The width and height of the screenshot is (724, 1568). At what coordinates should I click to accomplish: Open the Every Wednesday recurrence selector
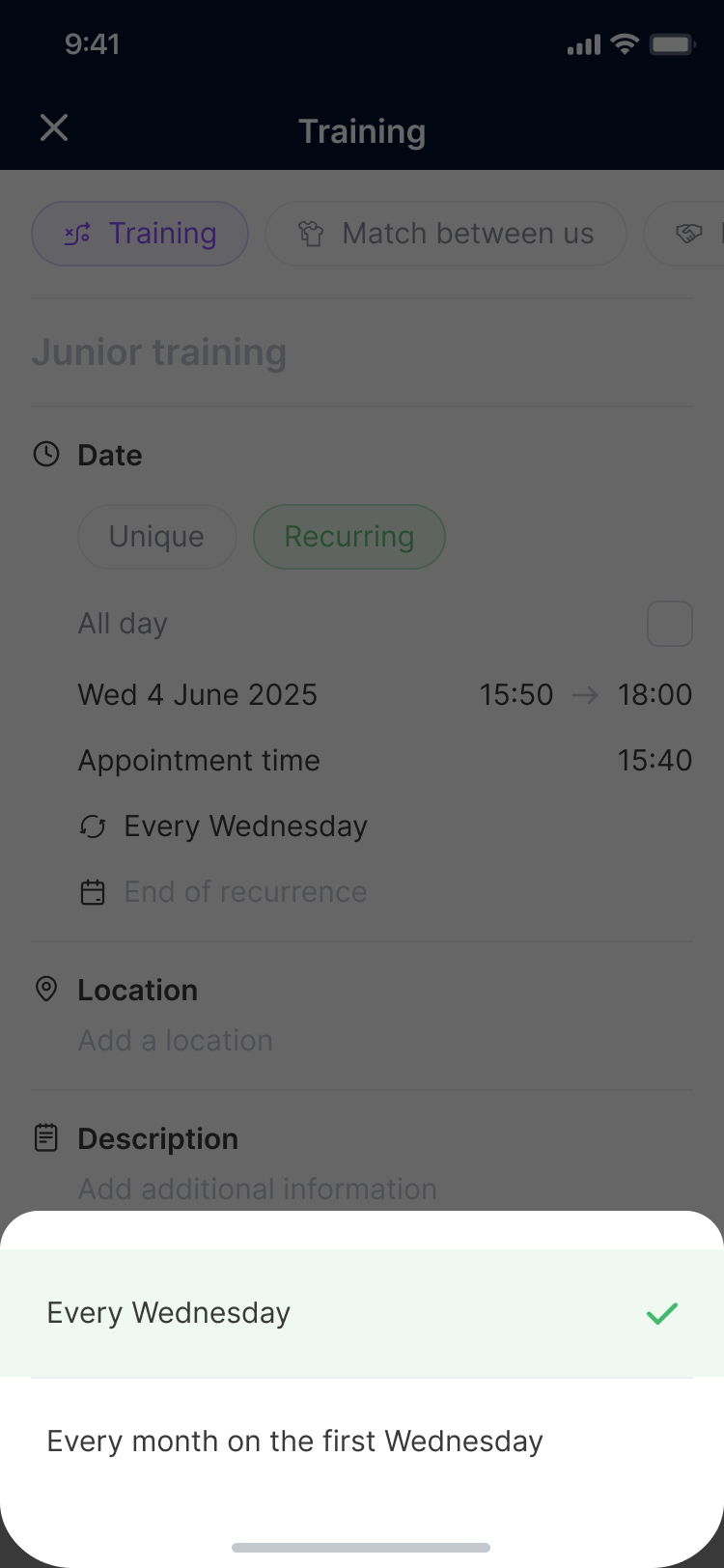(x=245, y=826)
